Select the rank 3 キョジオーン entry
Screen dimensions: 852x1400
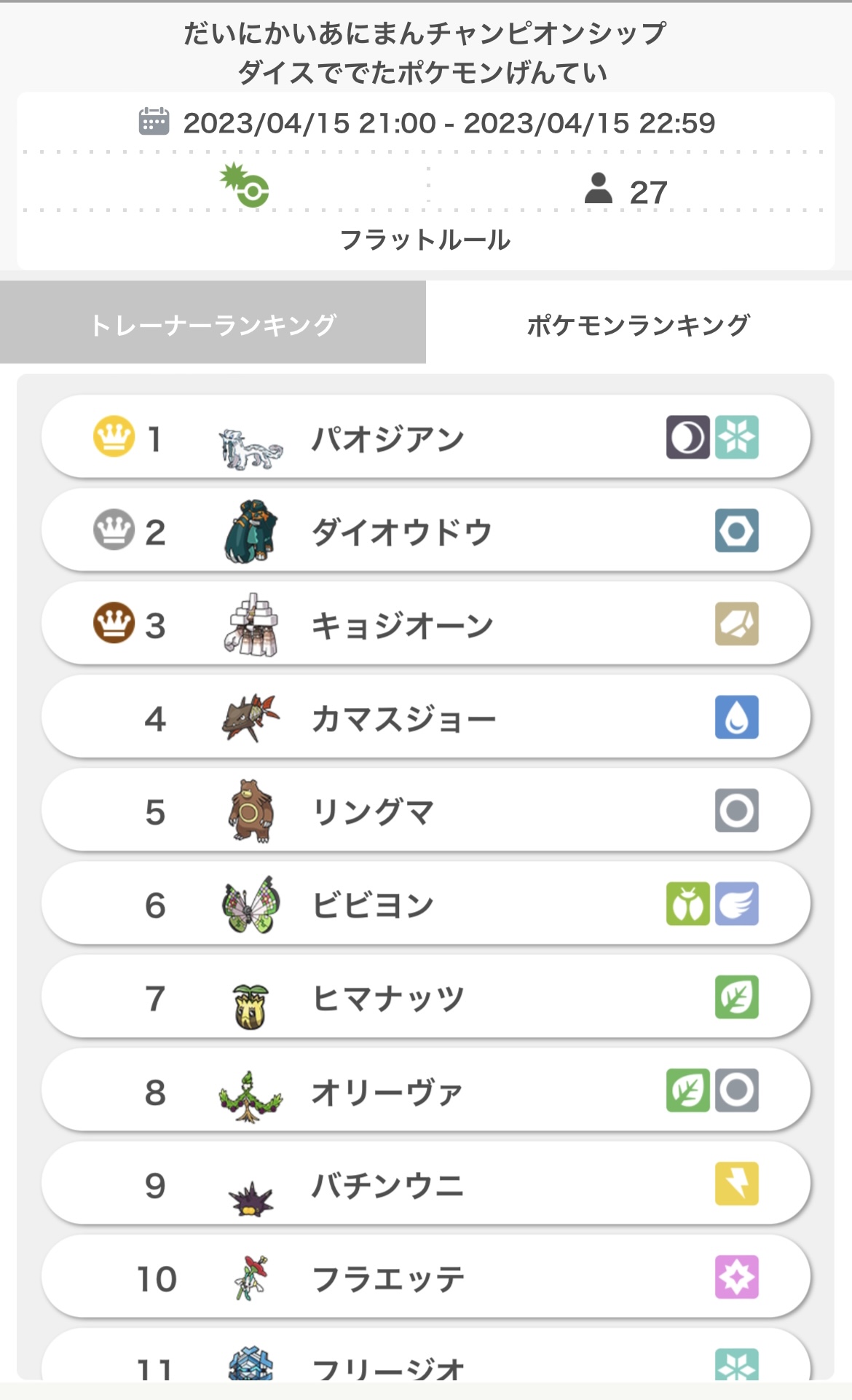pos(426,624)
